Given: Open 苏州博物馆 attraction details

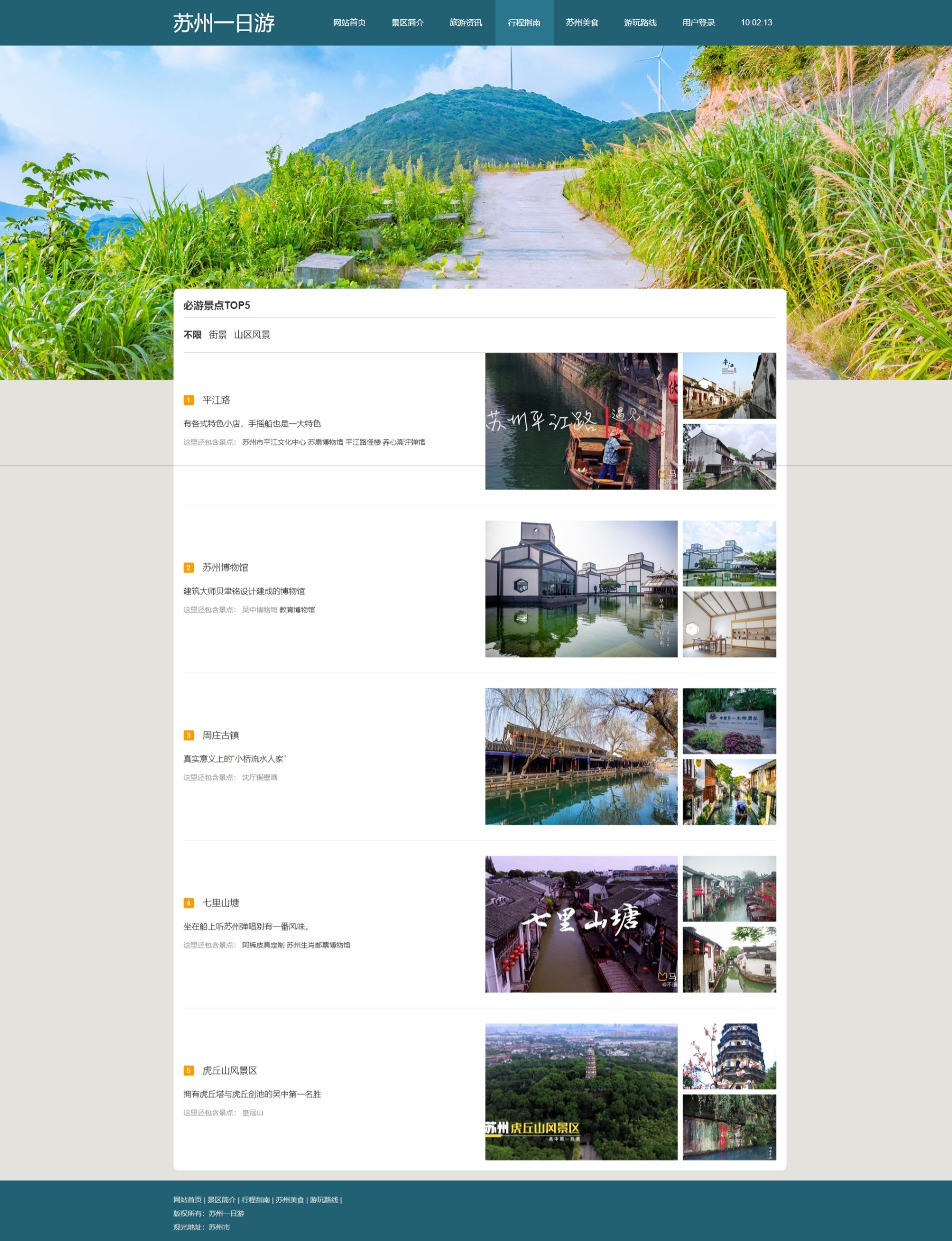Looking at the screenshot, I should [x=225, y=567].
